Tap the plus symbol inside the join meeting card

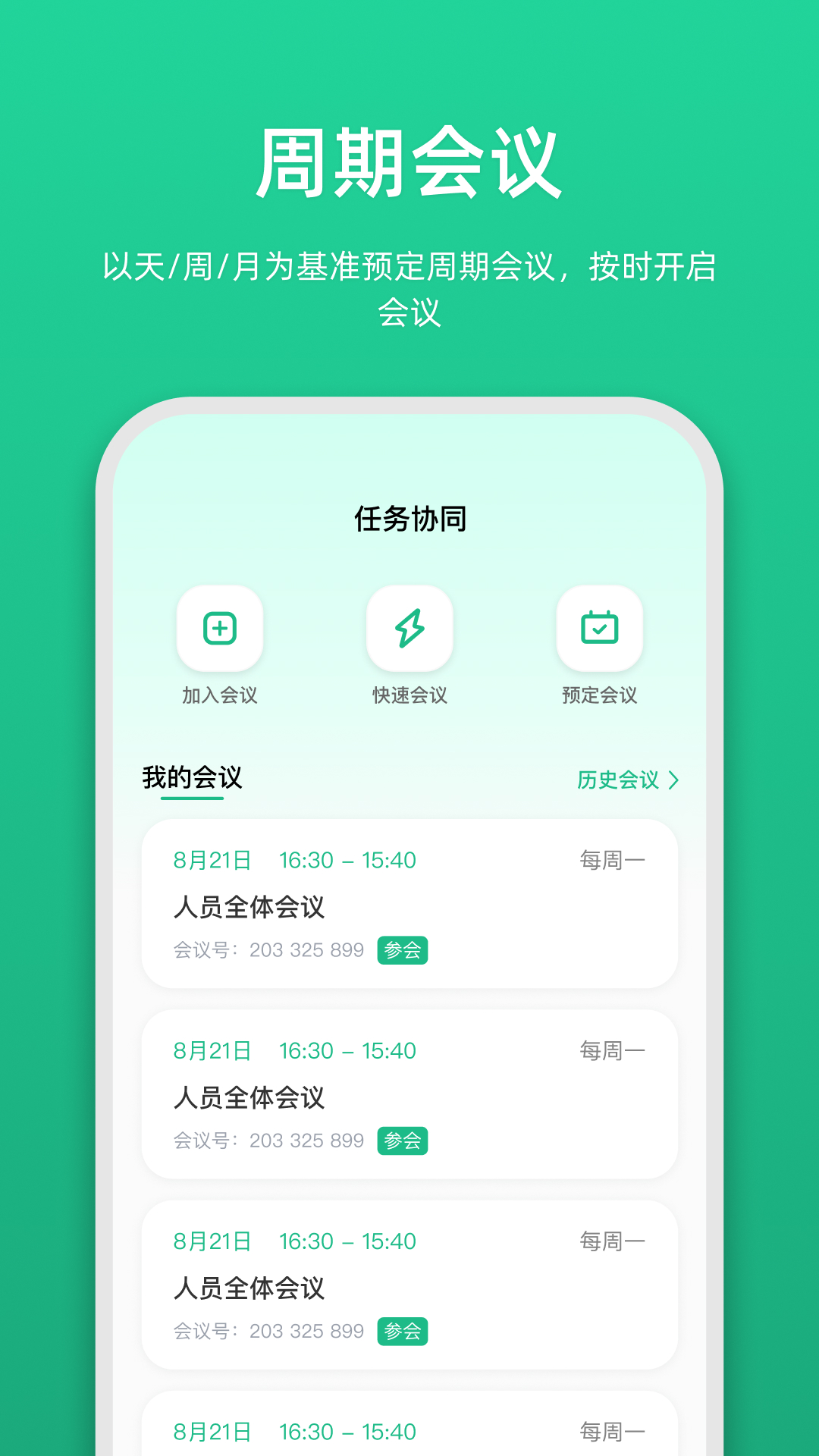219,627
